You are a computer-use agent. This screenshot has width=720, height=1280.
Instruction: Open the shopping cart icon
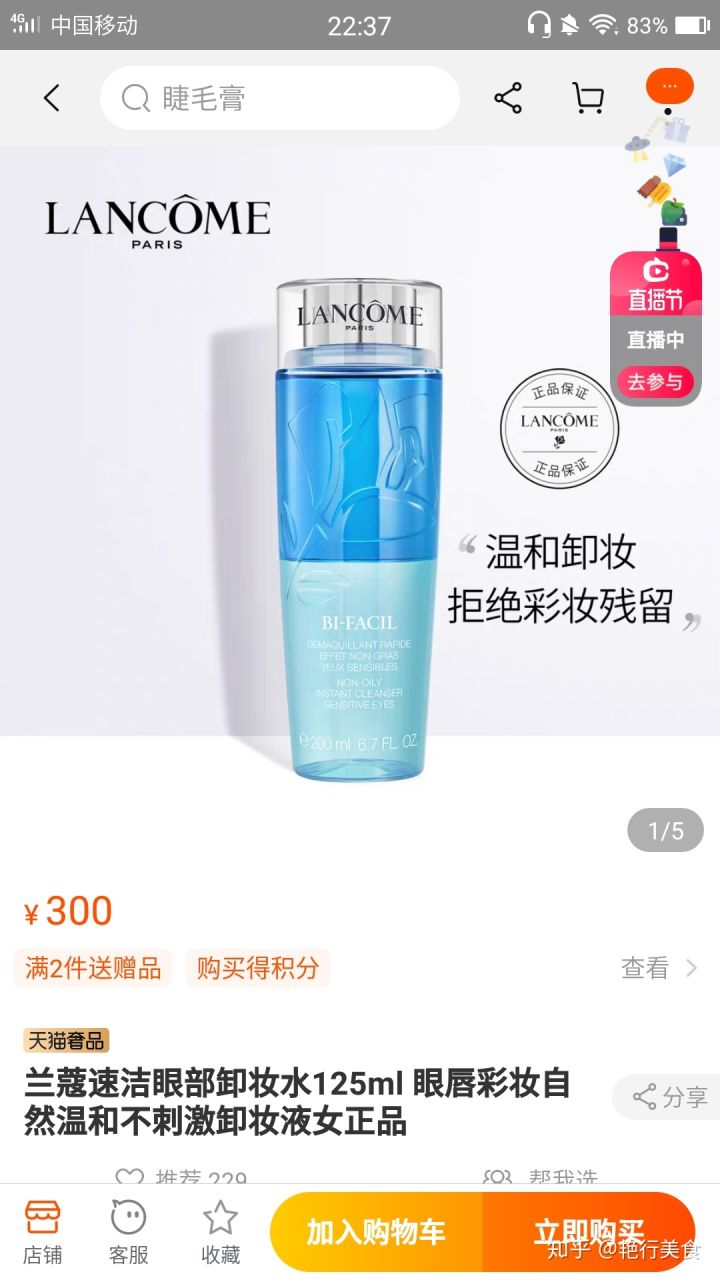588,98
